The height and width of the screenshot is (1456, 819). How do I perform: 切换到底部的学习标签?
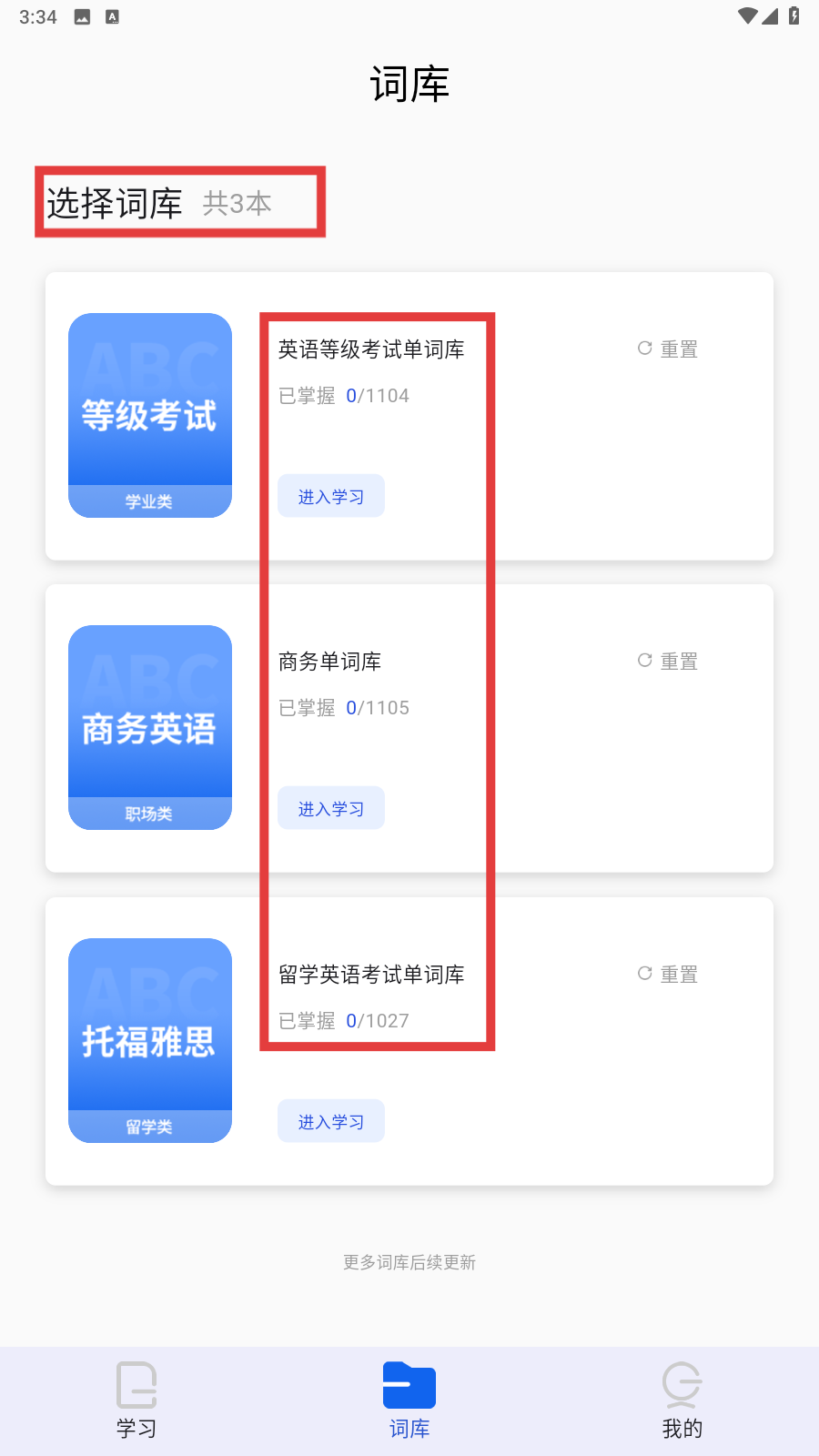136,1401
